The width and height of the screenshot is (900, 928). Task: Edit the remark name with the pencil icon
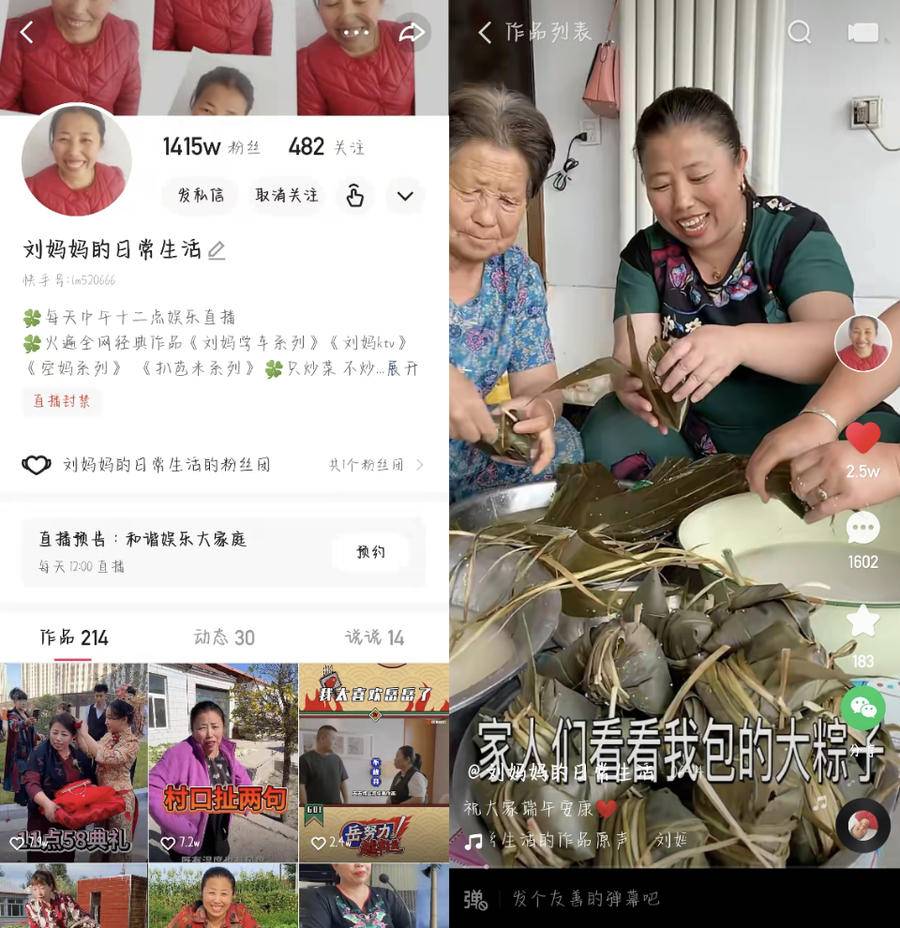[216, 251]
